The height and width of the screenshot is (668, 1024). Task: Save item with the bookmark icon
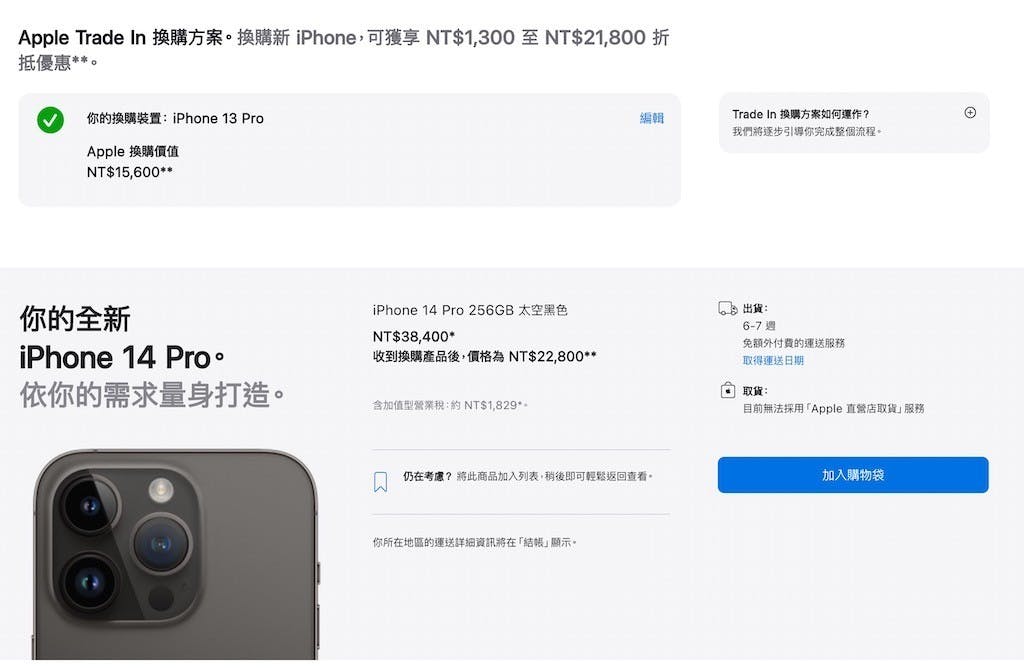[x=380, y=482]
